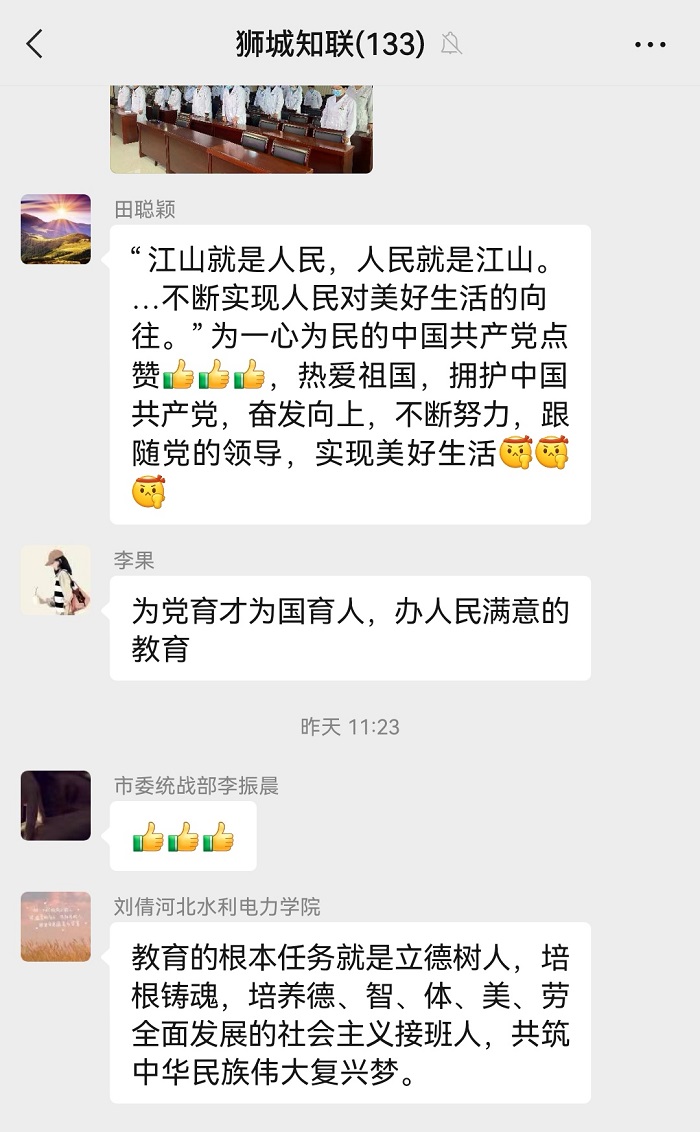Screen dimensions: 700x1132
Task: Open the meeting room photo message
Action: tap(241, 130)
